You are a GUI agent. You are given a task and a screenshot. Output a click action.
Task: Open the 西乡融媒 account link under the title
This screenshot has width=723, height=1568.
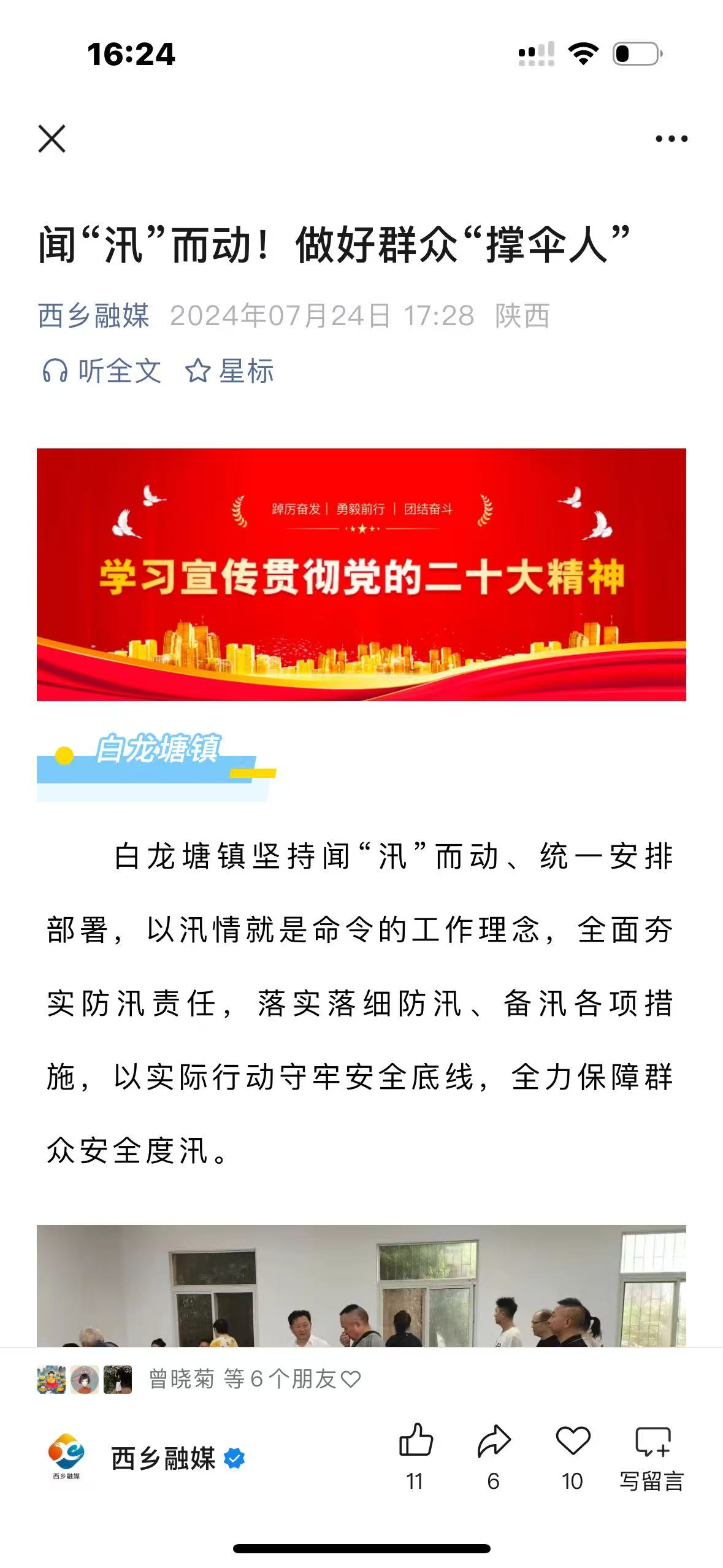(93, 316)
